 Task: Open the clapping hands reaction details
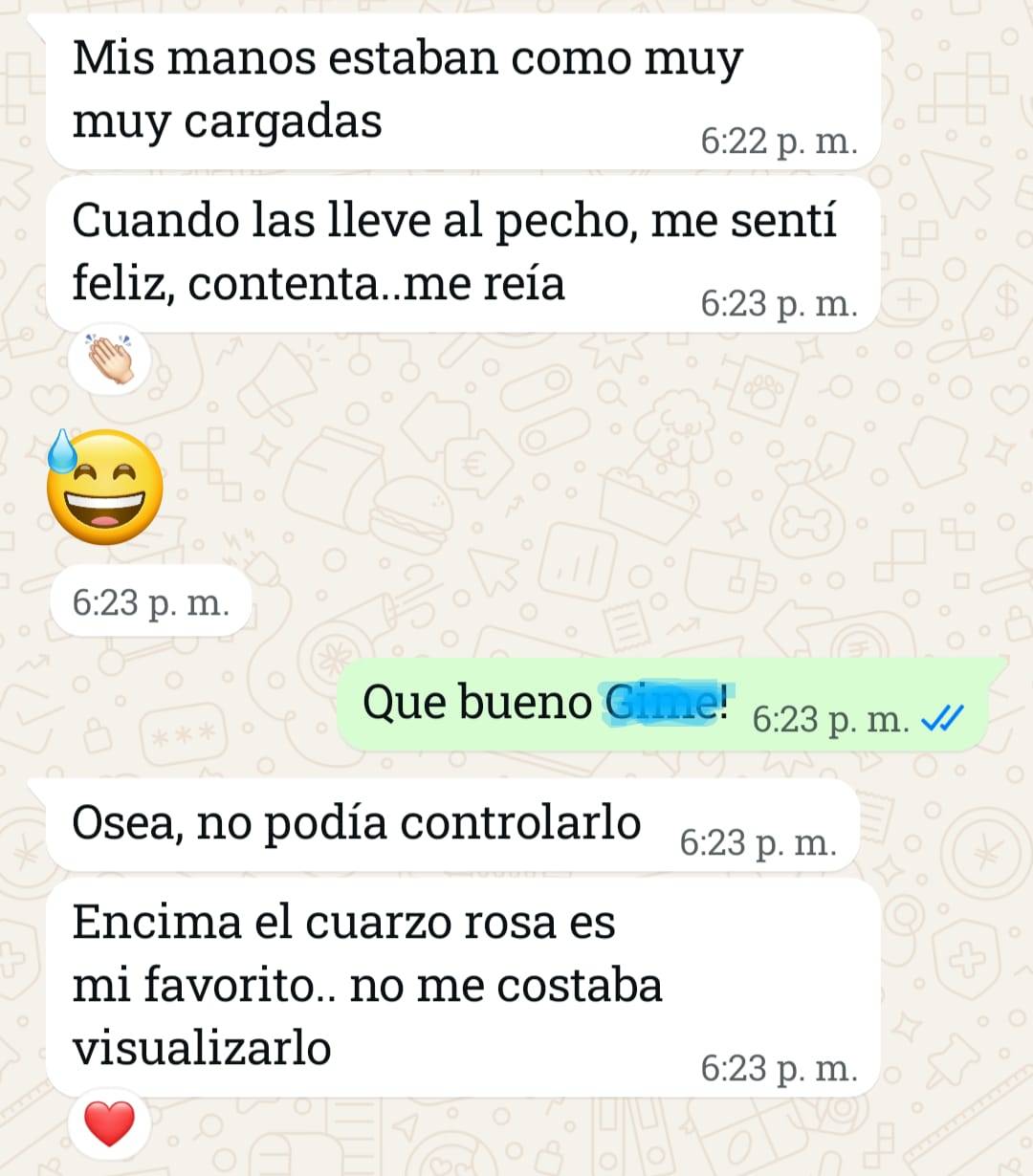110,360
